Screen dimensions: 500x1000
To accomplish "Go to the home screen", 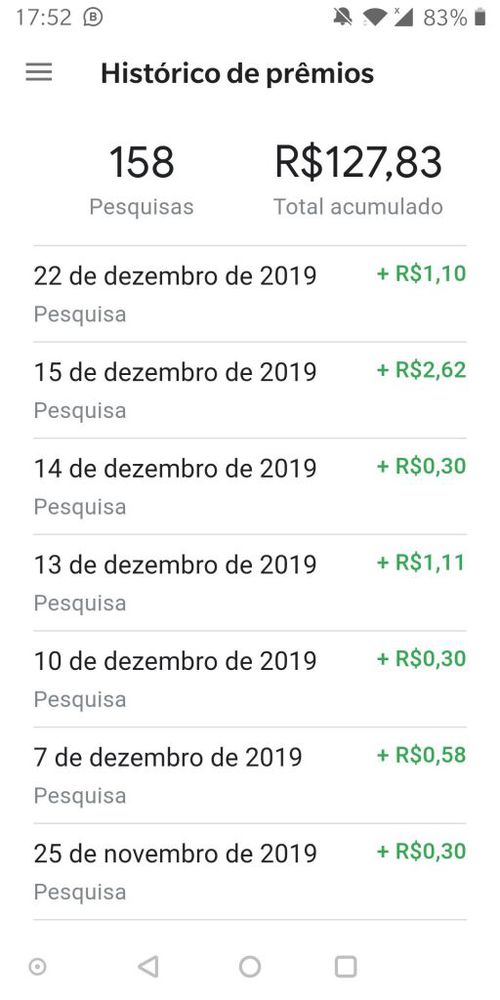I will point(250,967).
